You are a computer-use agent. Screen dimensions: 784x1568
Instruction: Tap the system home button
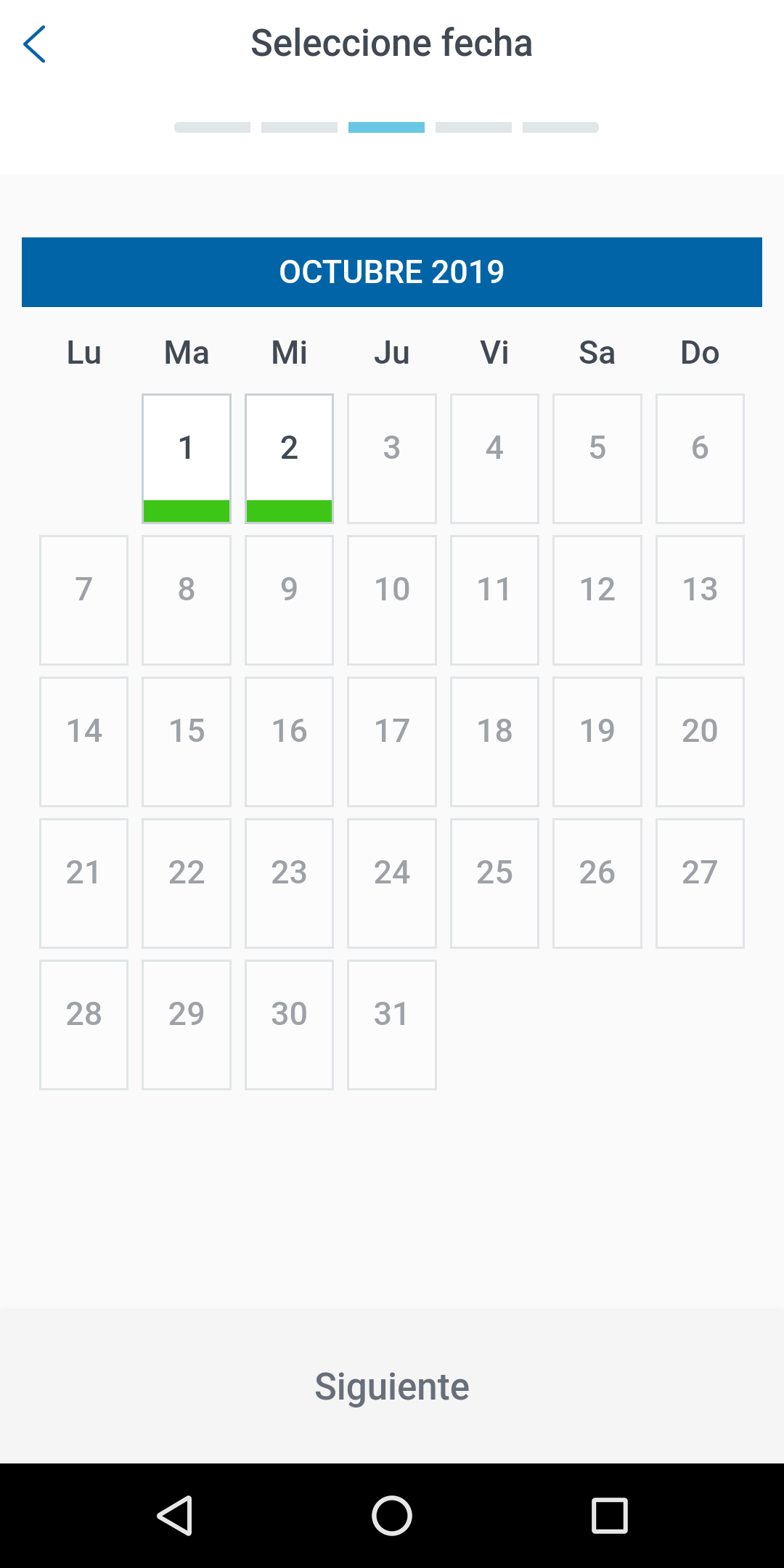(x=392, y=1516)
